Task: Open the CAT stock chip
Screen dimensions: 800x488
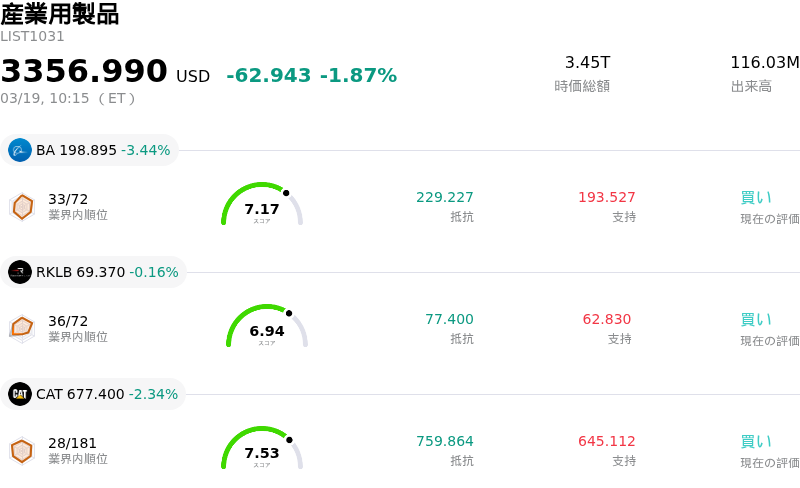Action: [94, 394]
